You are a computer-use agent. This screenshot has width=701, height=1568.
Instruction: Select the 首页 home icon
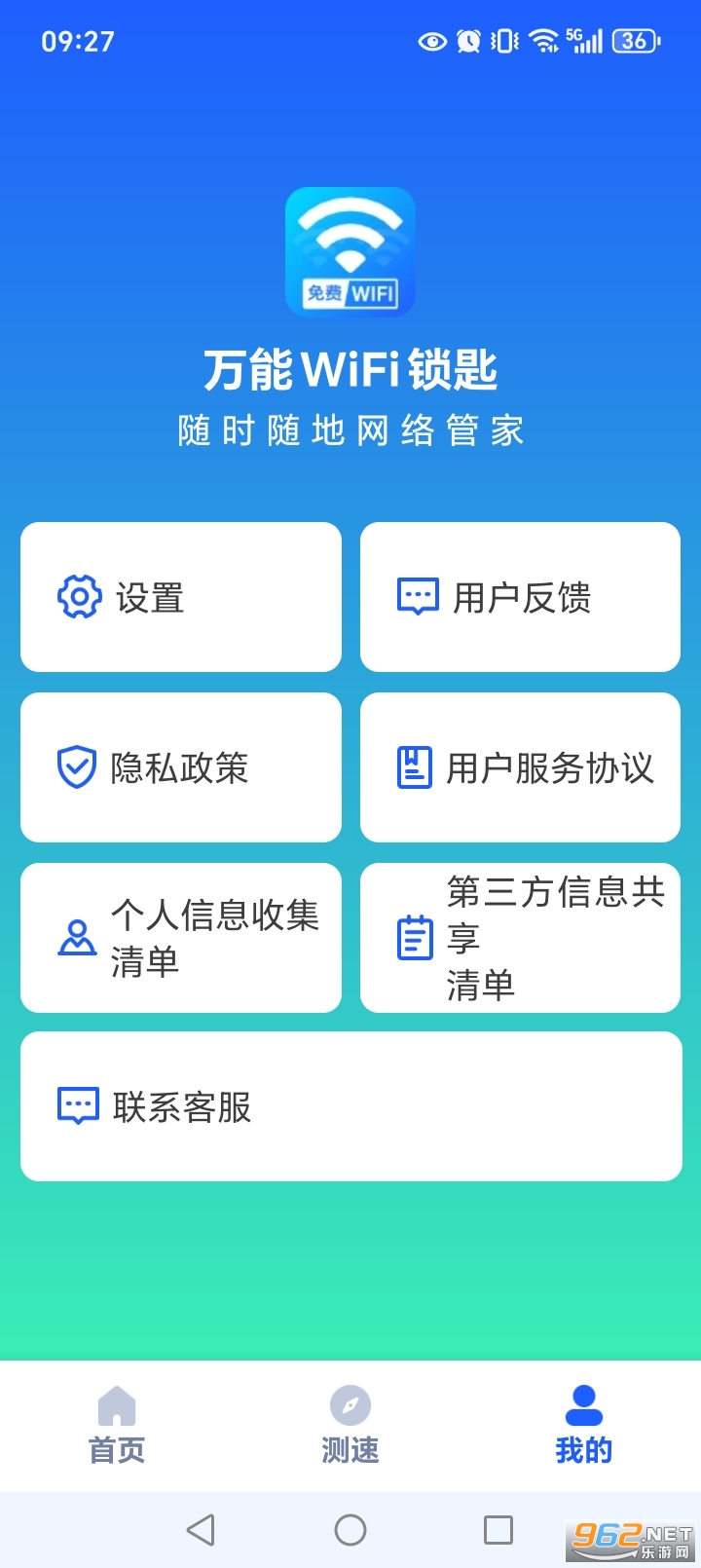(116, 1405)
